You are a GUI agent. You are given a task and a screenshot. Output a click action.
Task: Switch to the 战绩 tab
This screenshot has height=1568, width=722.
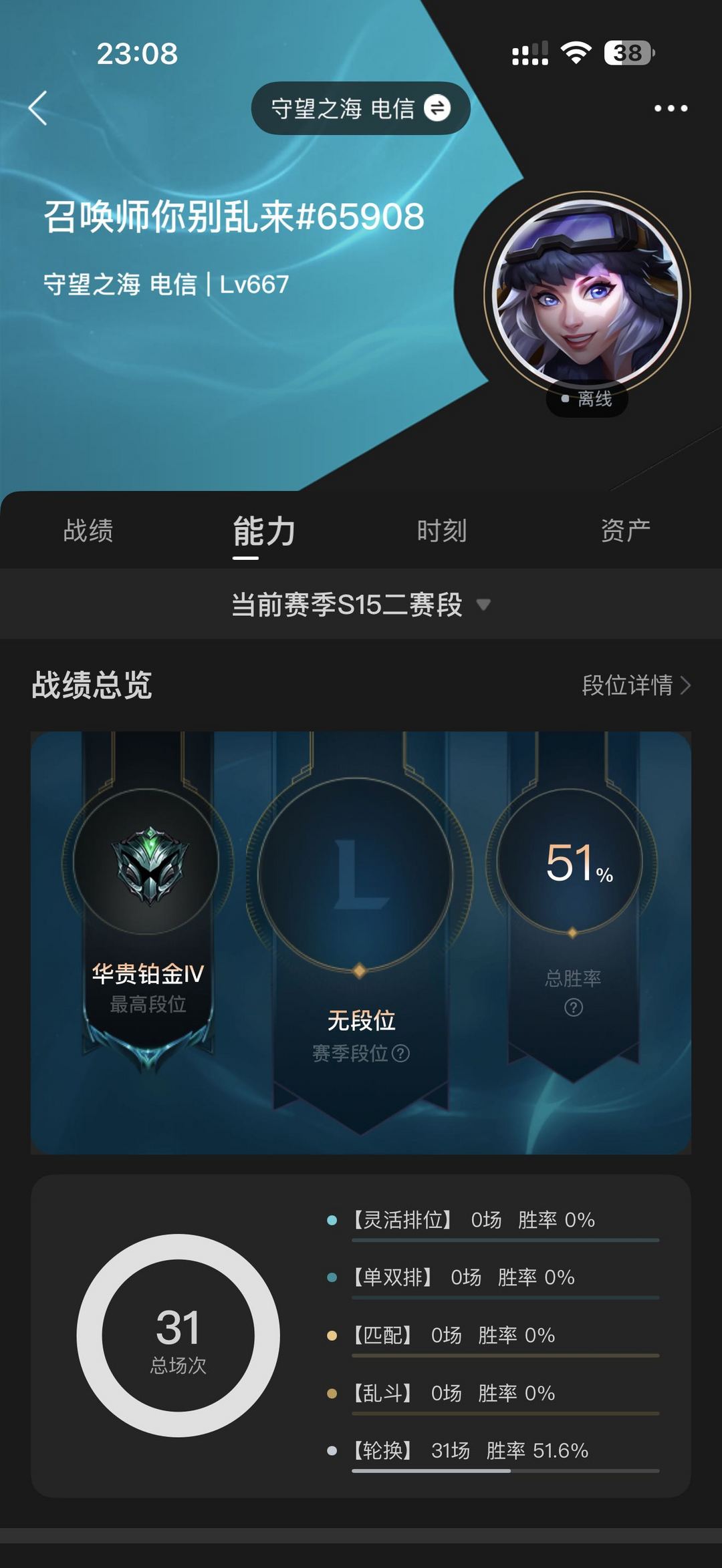88,530
